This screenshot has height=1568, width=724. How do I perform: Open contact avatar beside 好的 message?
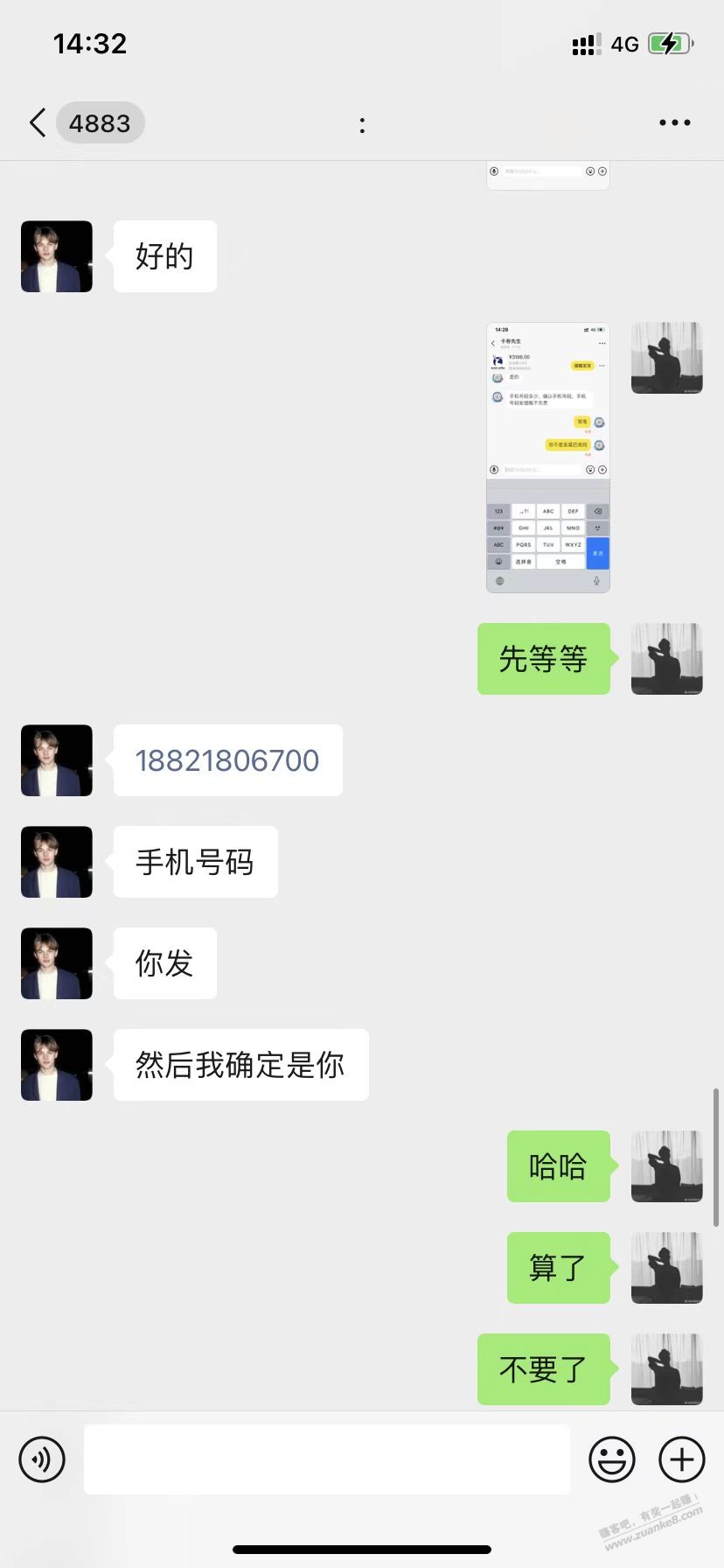pyautogui.click(x=57, y=256)
